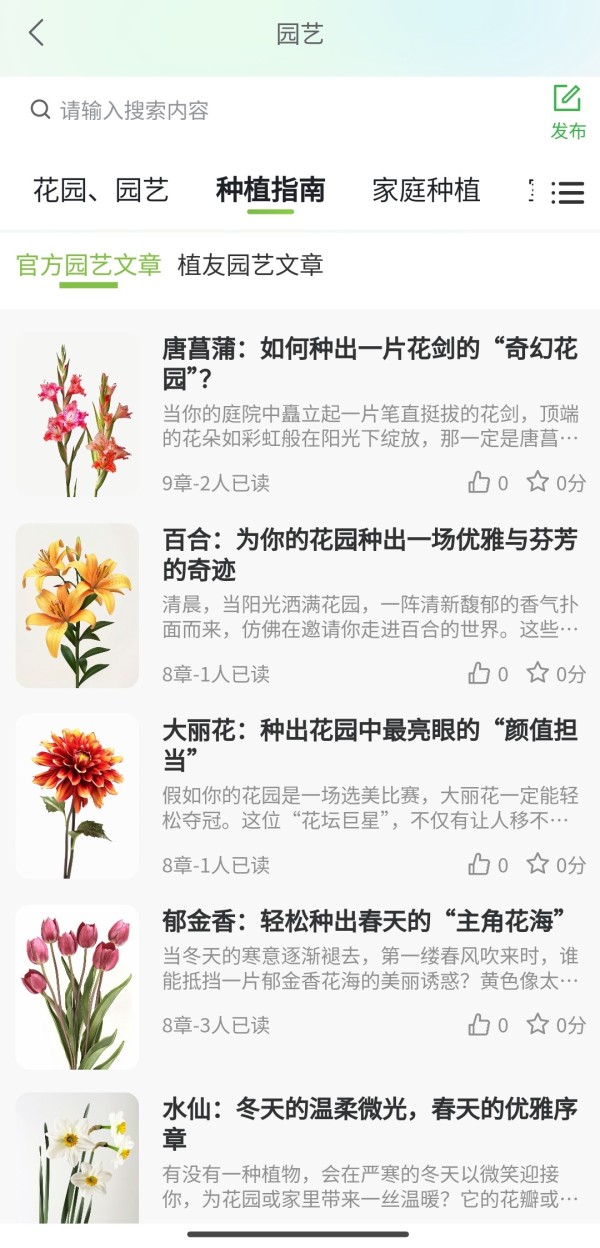
Task: Open the 水仙 article
Action: tap(370, 1123)
